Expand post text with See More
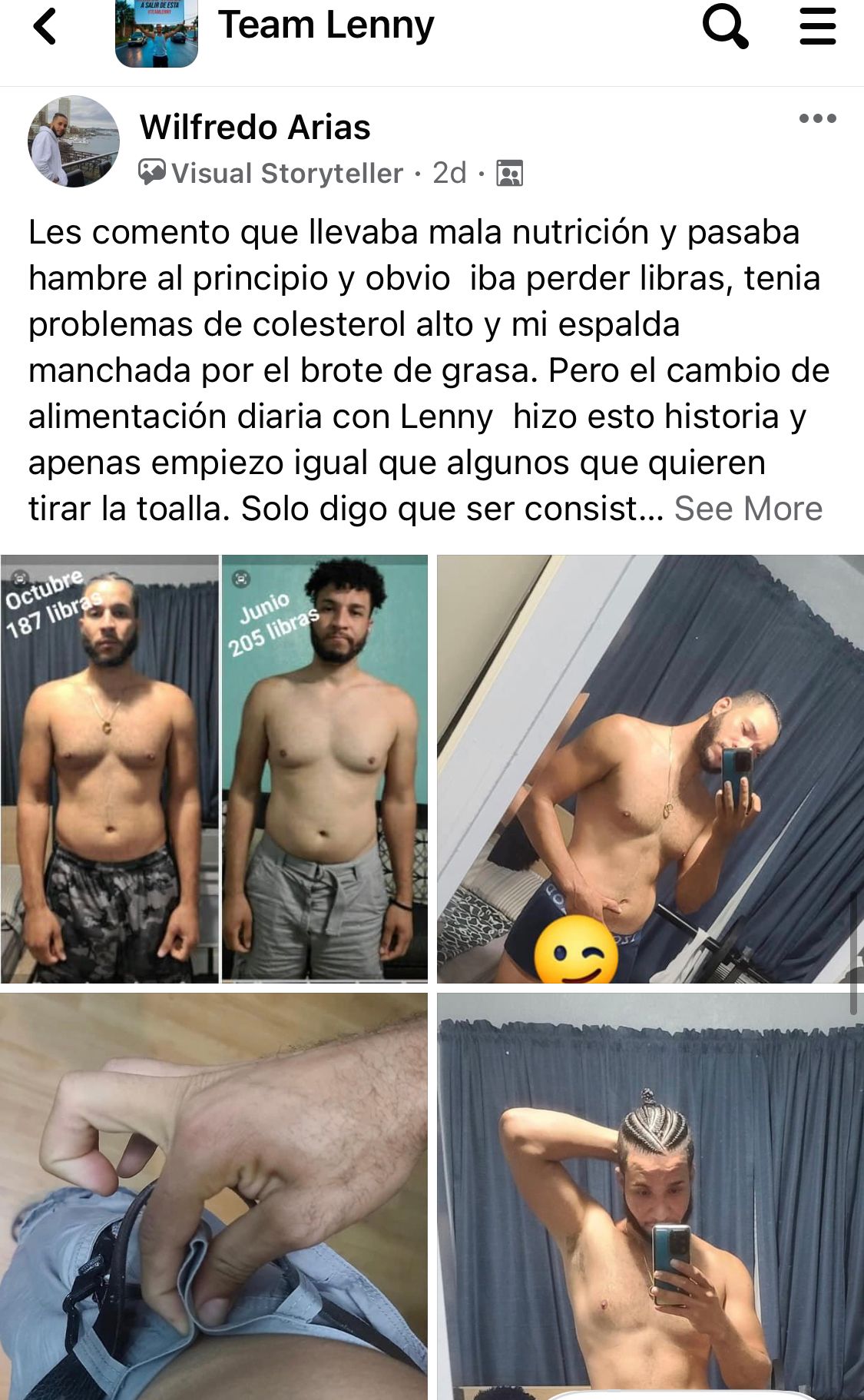 point(748,509)
